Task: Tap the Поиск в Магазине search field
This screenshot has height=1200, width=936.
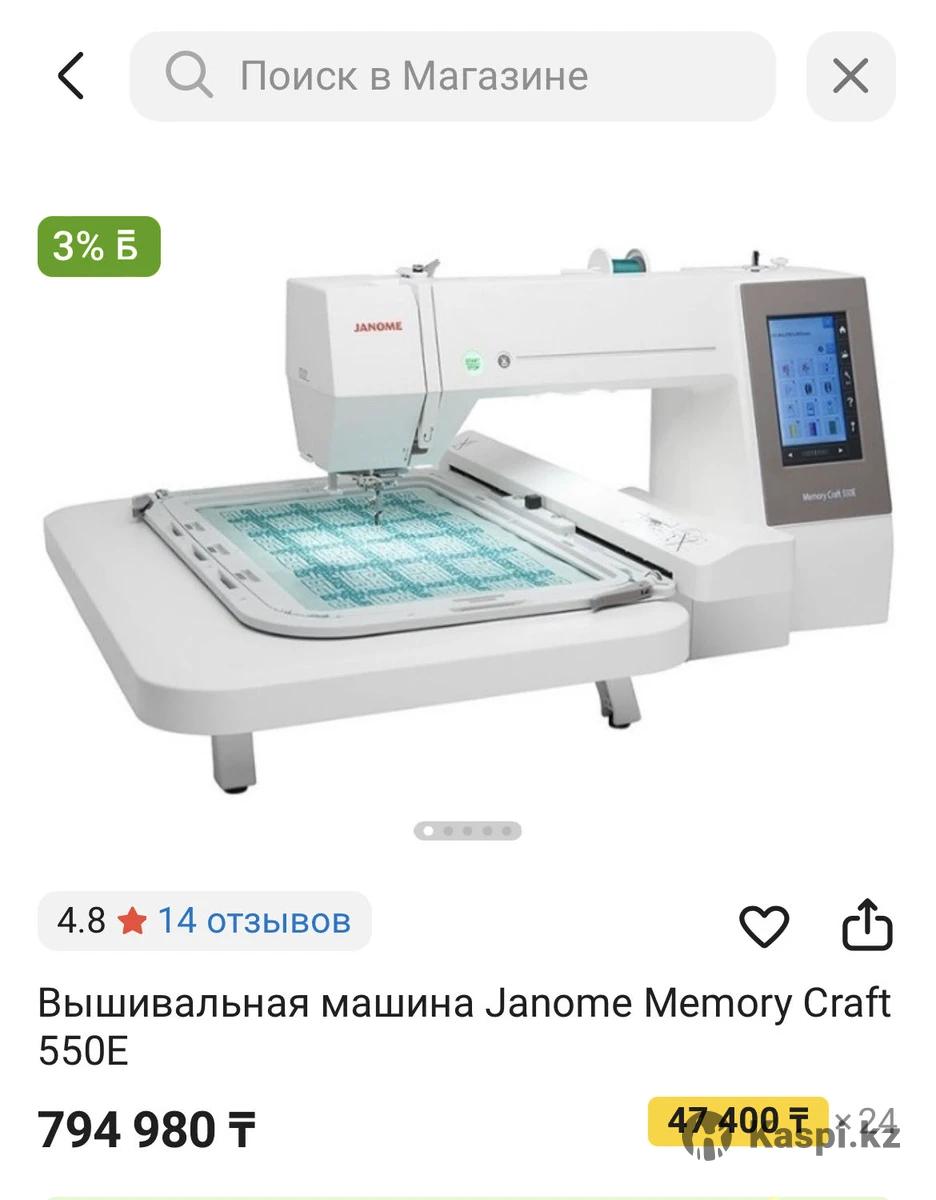Action: (x=453, y=76)
